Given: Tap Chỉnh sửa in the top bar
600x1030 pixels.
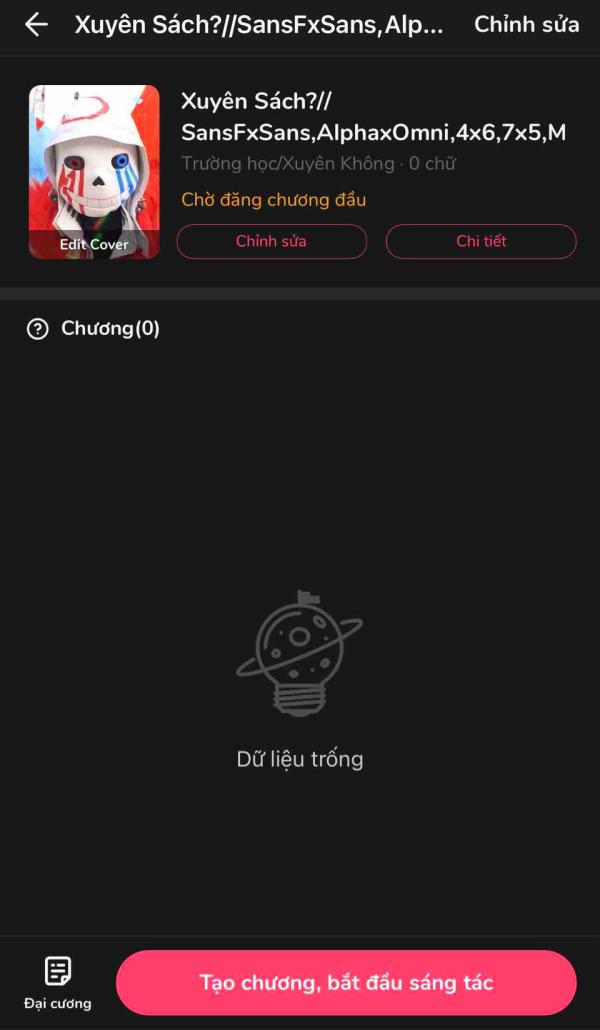Looking at the screenshot, I should (526, 25).
